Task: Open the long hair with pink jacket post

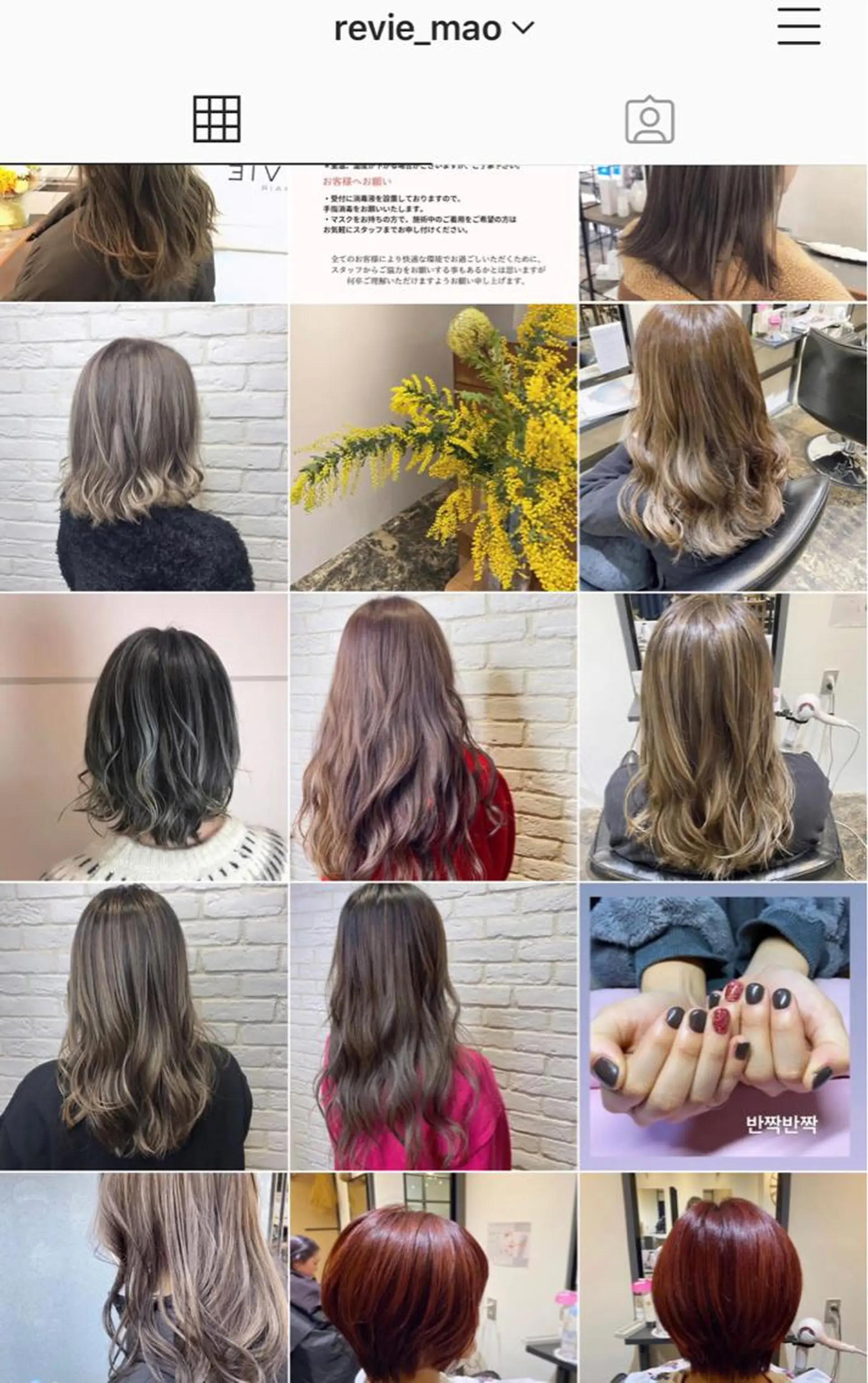Action: [x=434, y=1026]
